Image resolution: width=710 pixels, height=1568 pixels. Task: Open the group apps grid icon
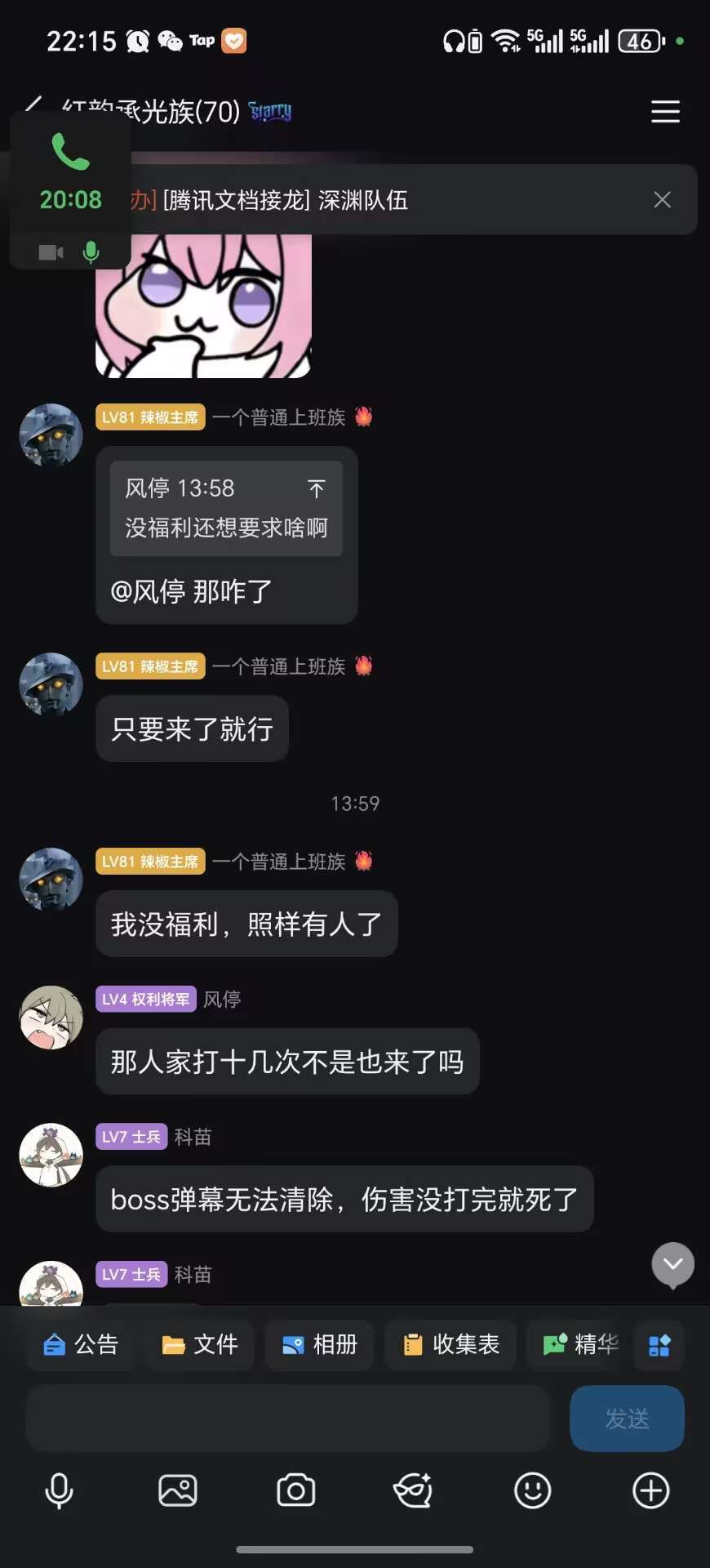click(659, 1345)
